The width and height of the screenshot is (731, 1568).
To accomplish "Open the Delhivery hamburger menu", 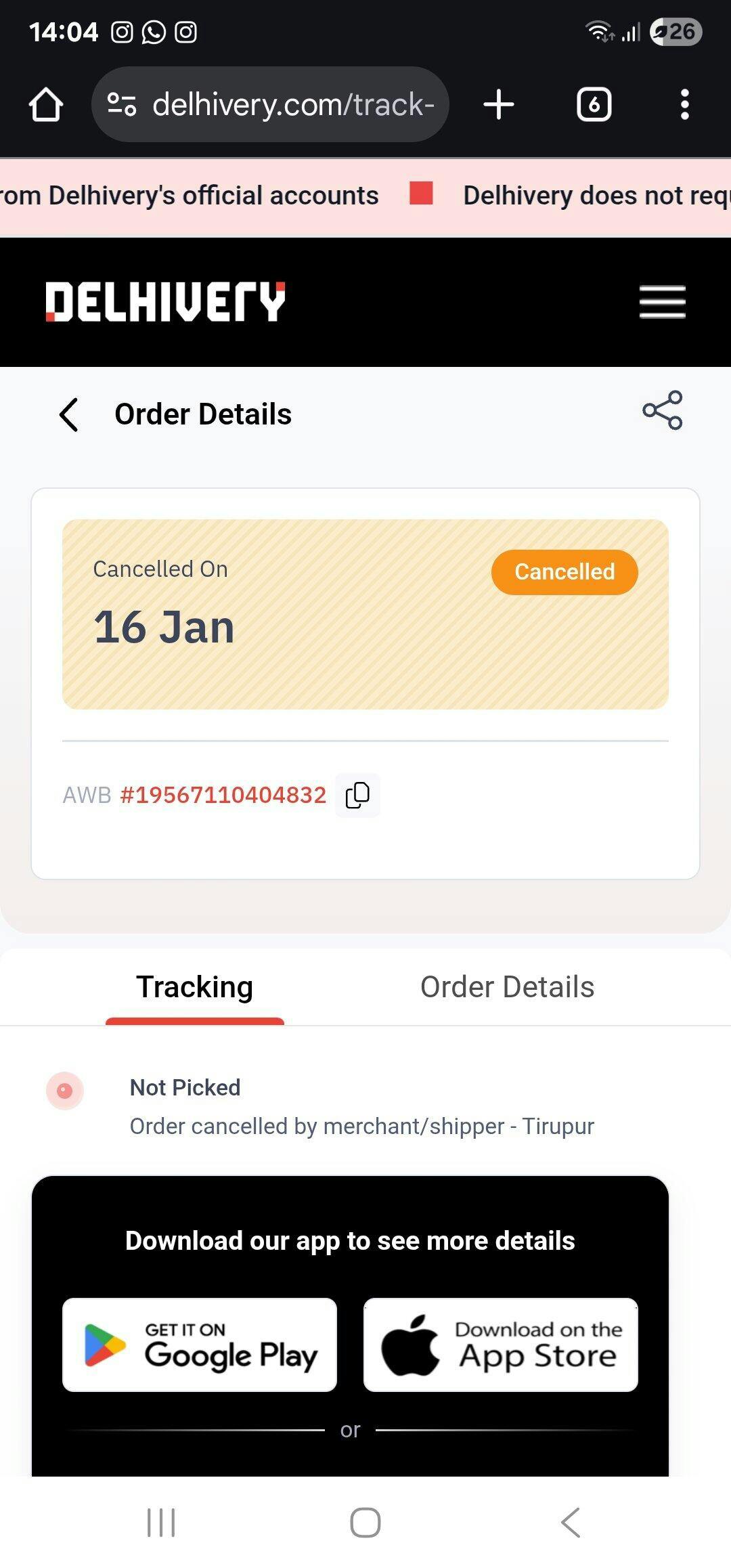I will (662, 301).
